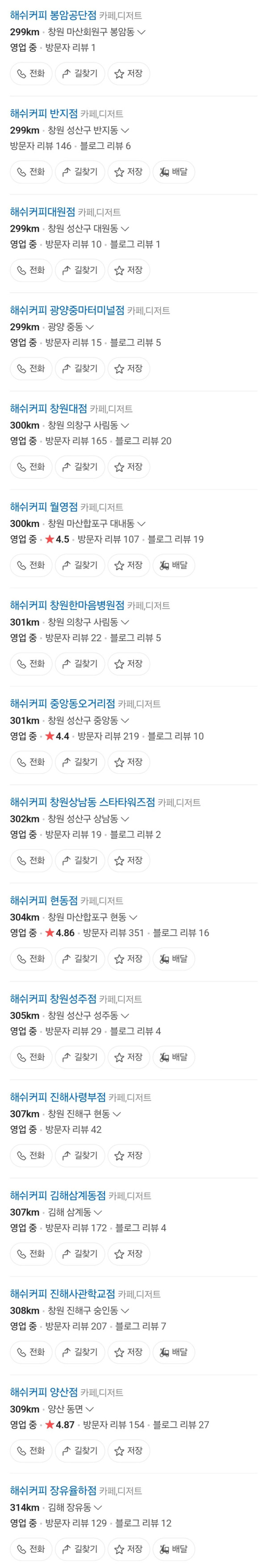Order delivery from 해쉬커피 반지점
Image resolution: width=268 pixels, height=1568 pixels.
[x=174, y=172]
